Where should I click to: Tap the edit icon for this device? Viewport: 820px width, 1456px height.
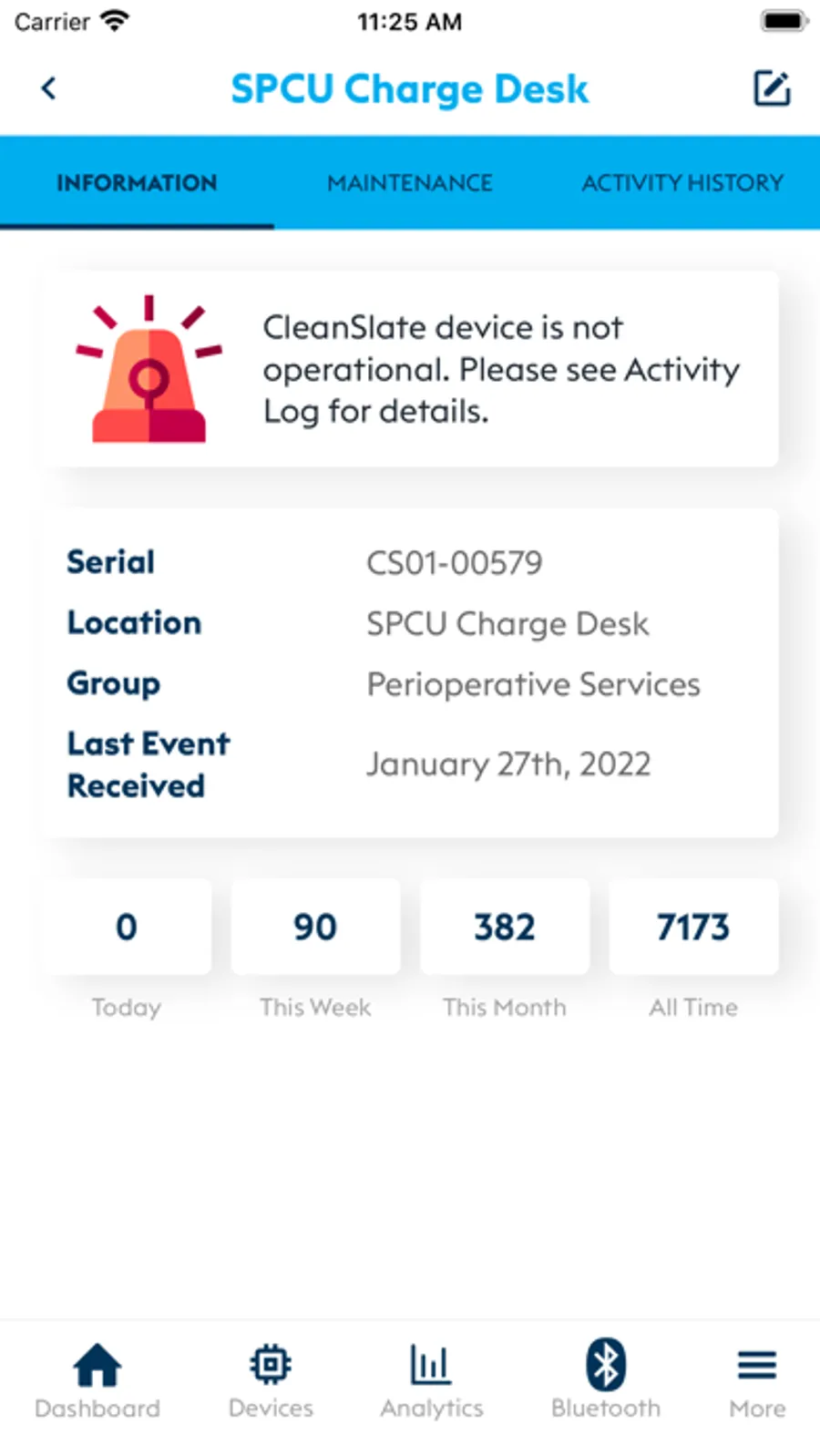(771, 88)
